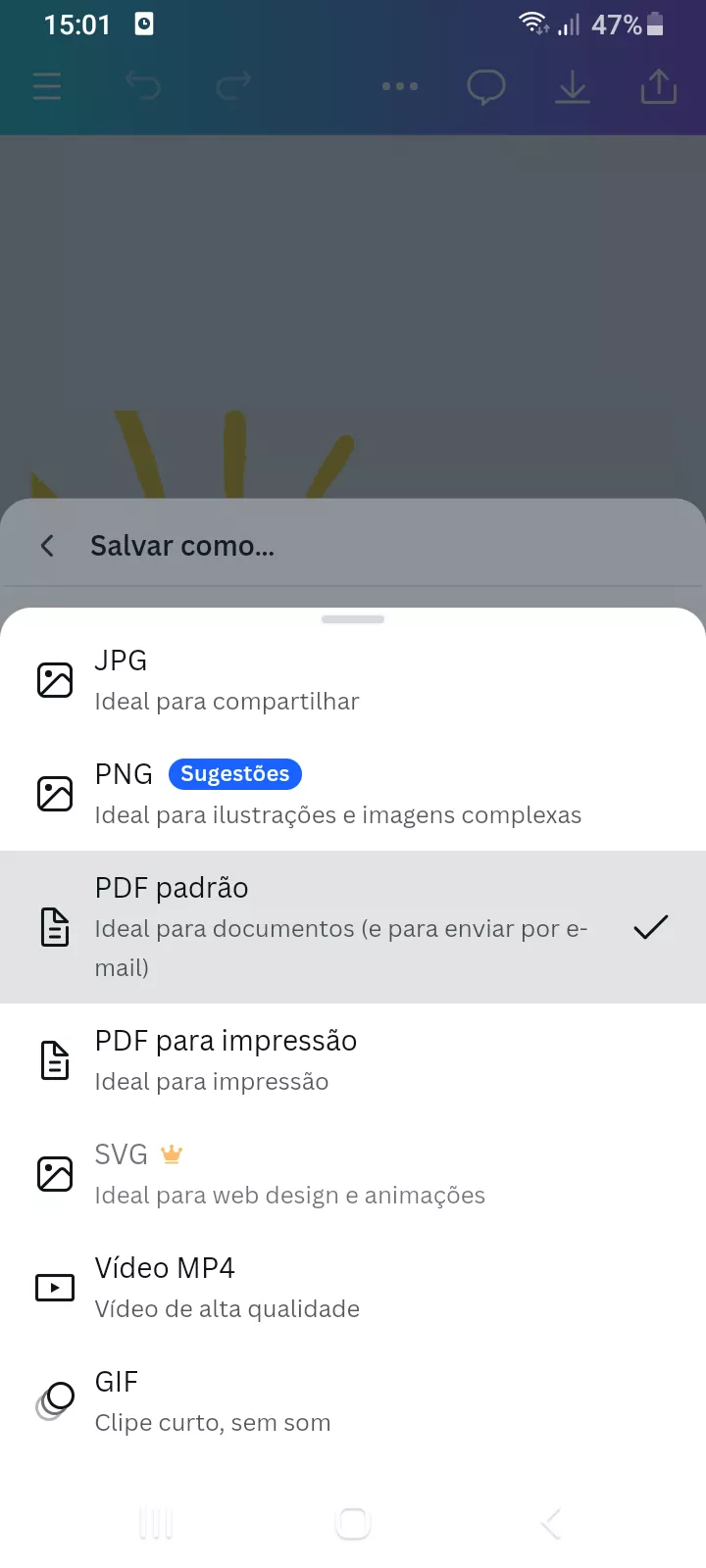Click the download icon in the top bar

click(572, 86)
